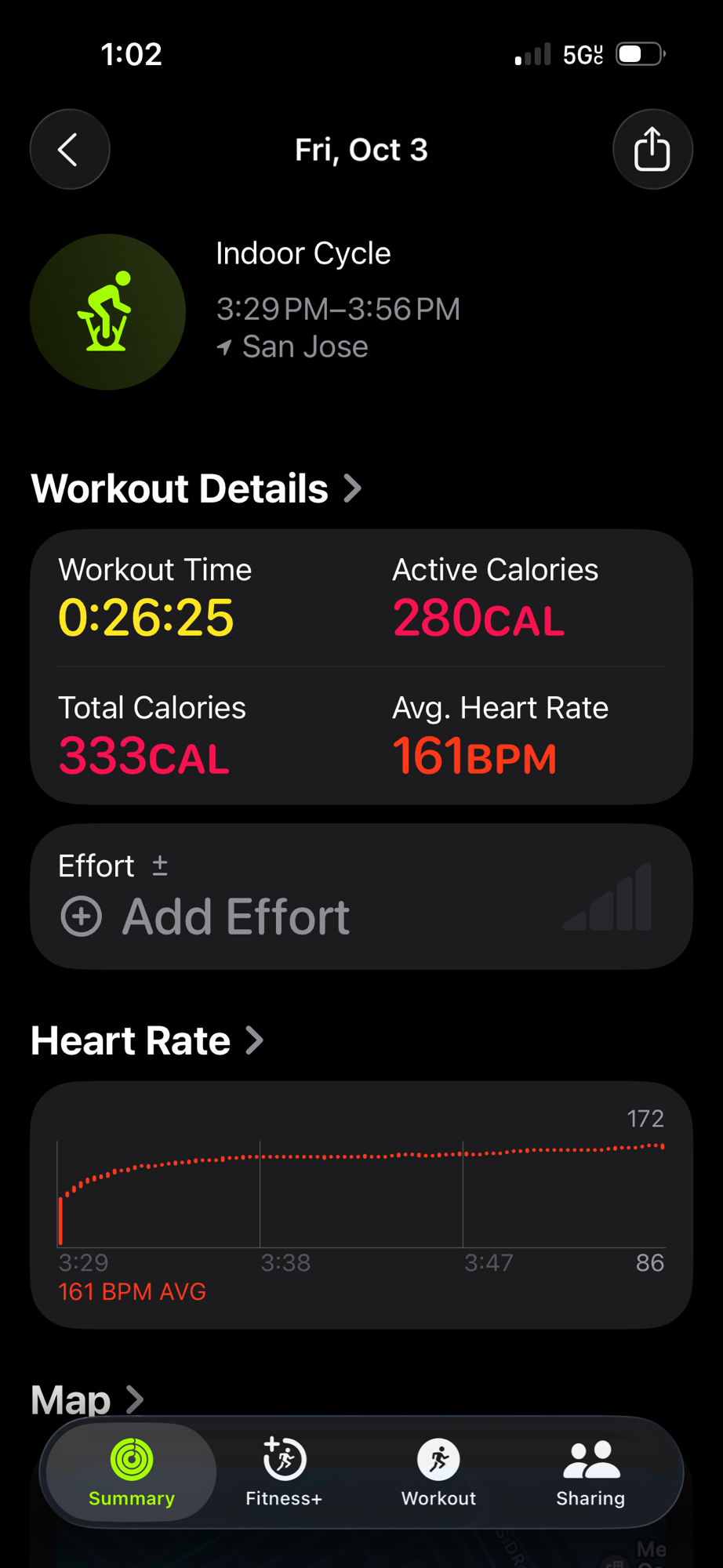Tap Add Effort to rate workout

pyautogui.click(x=235, y=916)
